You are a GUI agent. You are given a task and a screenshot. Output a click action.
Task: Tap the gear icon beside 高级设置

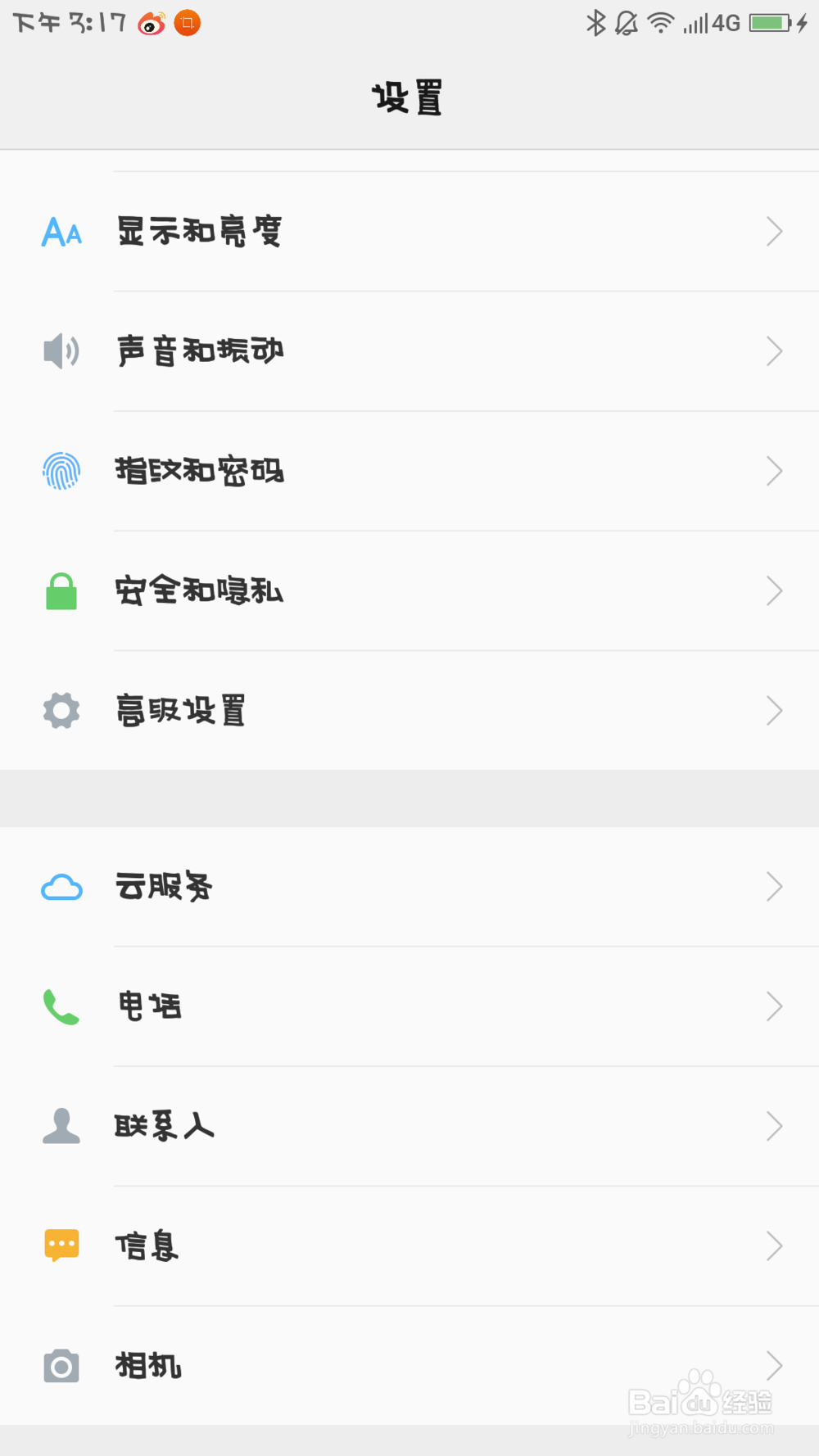coord(61,710)
